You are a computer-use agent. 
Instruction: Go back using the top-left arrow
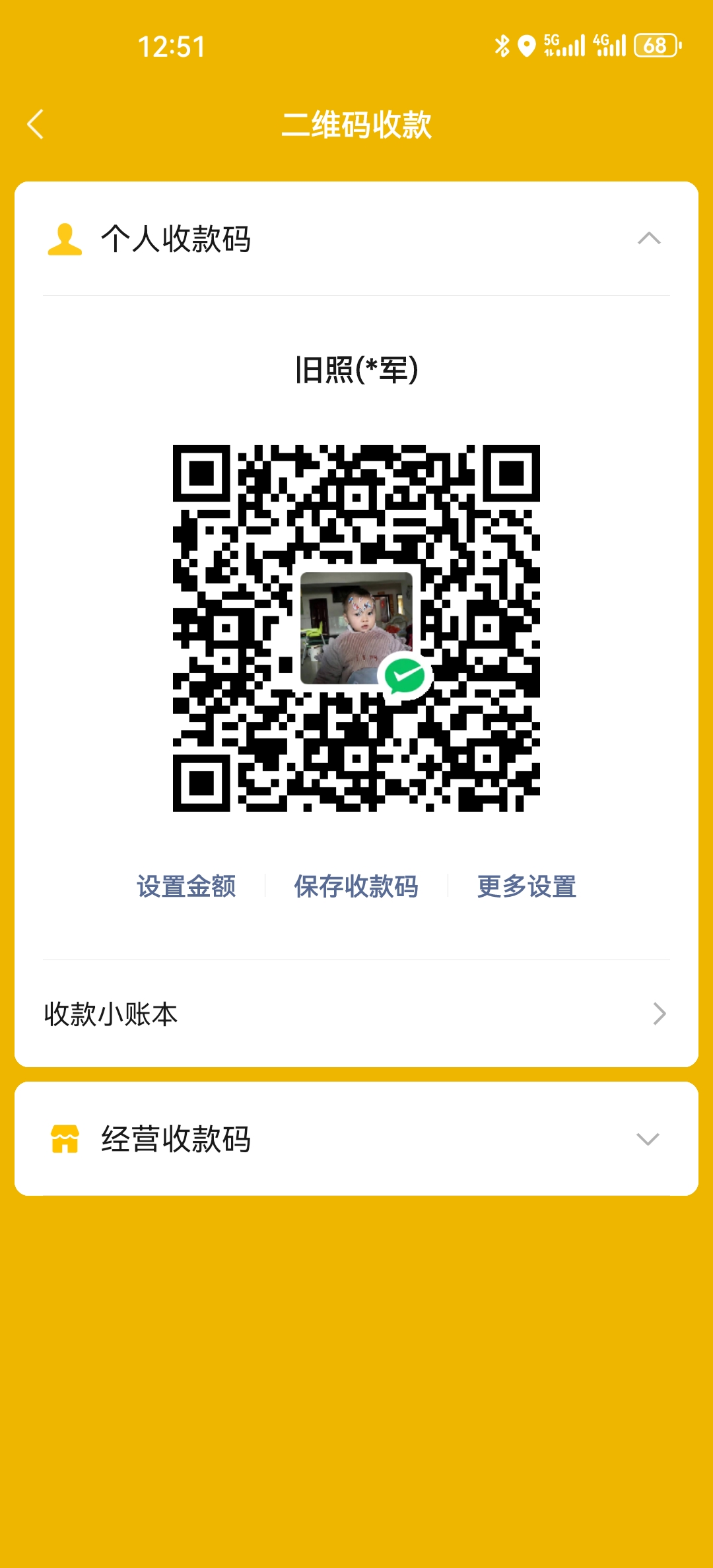click(36, 124)
